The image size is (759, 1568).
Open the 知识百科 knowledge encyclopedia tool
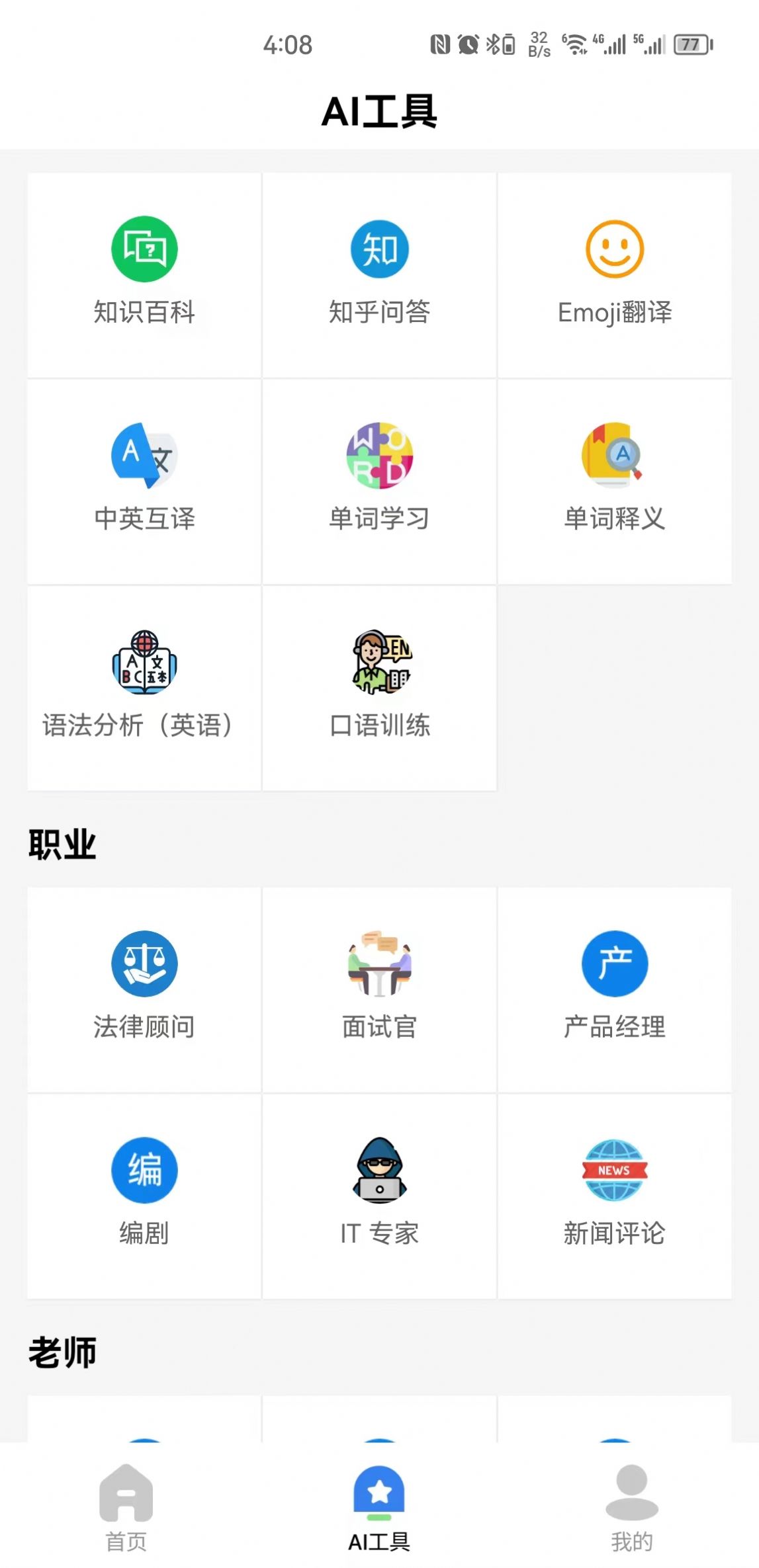143,271
